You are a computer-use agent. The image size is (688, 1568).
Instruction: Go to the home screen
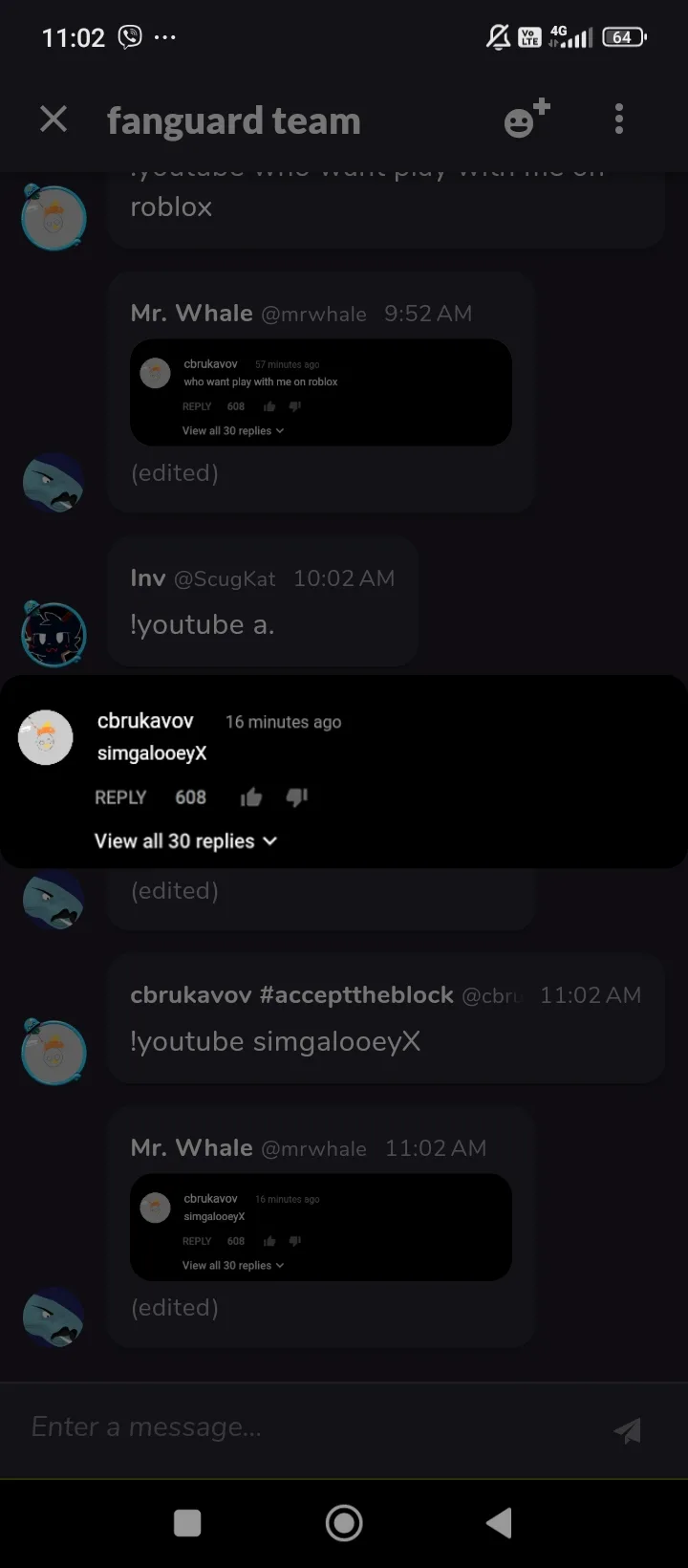coord(344,1523)
